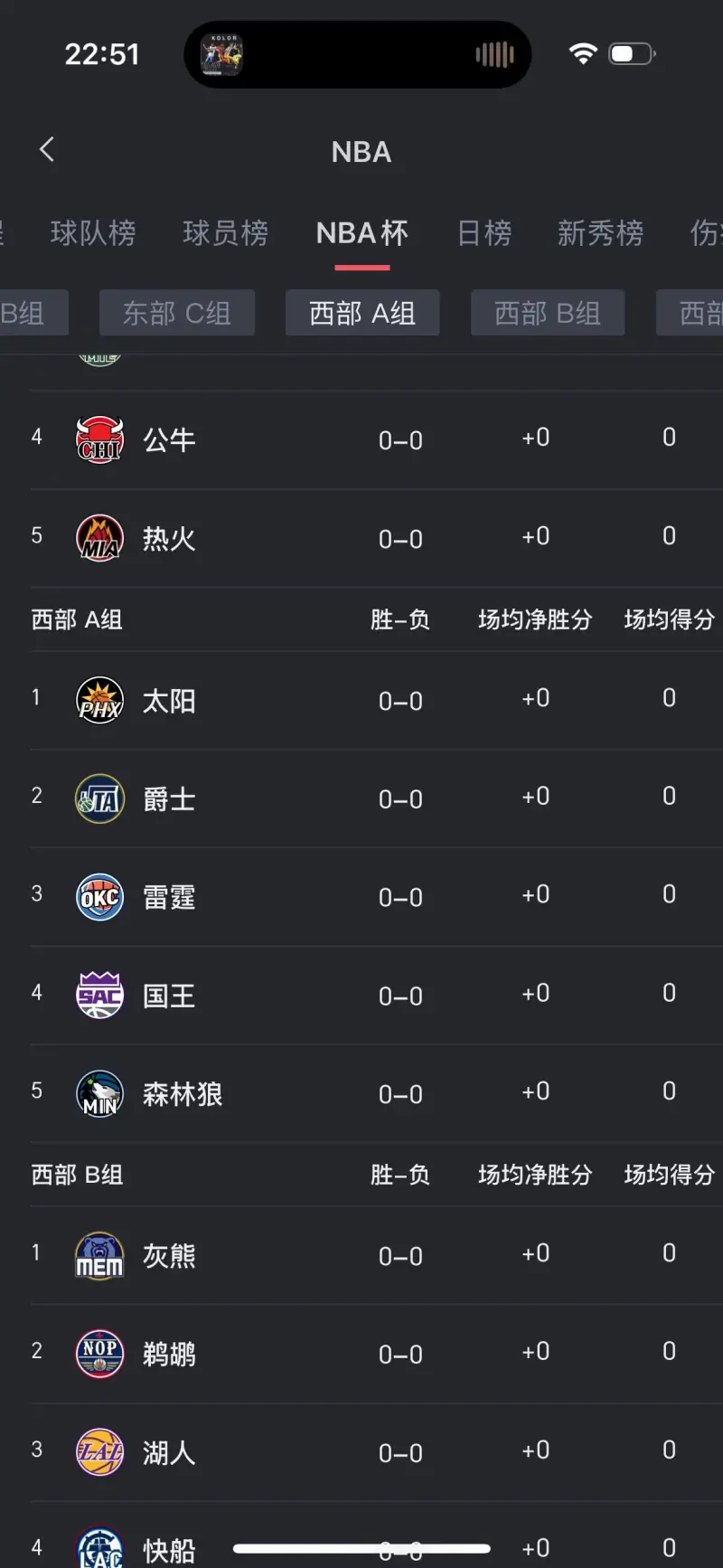Tap the Wi-Fi icon in status bar
The width and height of the screenshot is (723, 1568).
(x=584, y=53)
